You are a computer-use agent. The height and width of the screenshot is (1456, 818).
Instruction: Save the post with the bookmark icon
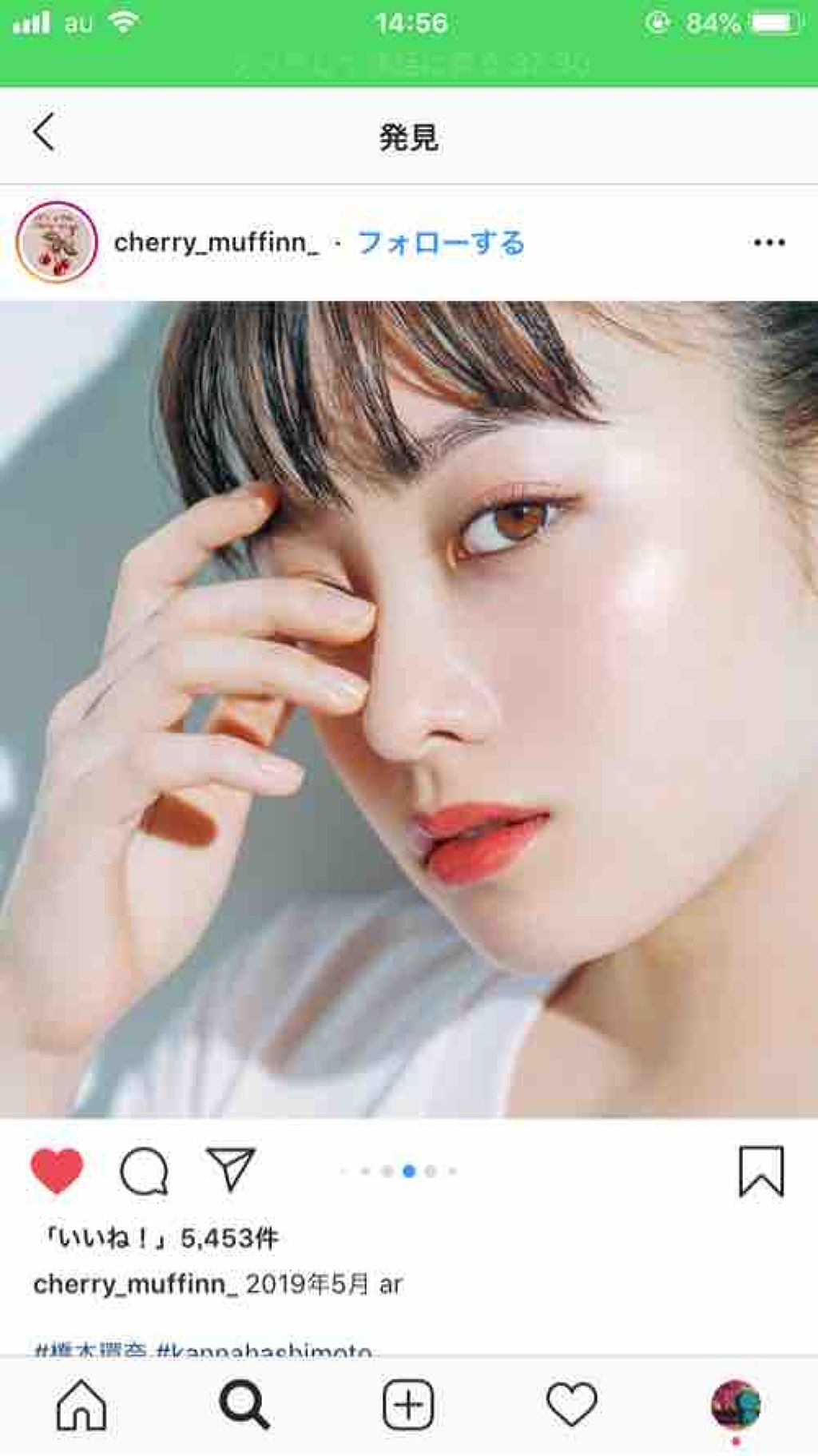(x=760, y=1171)
